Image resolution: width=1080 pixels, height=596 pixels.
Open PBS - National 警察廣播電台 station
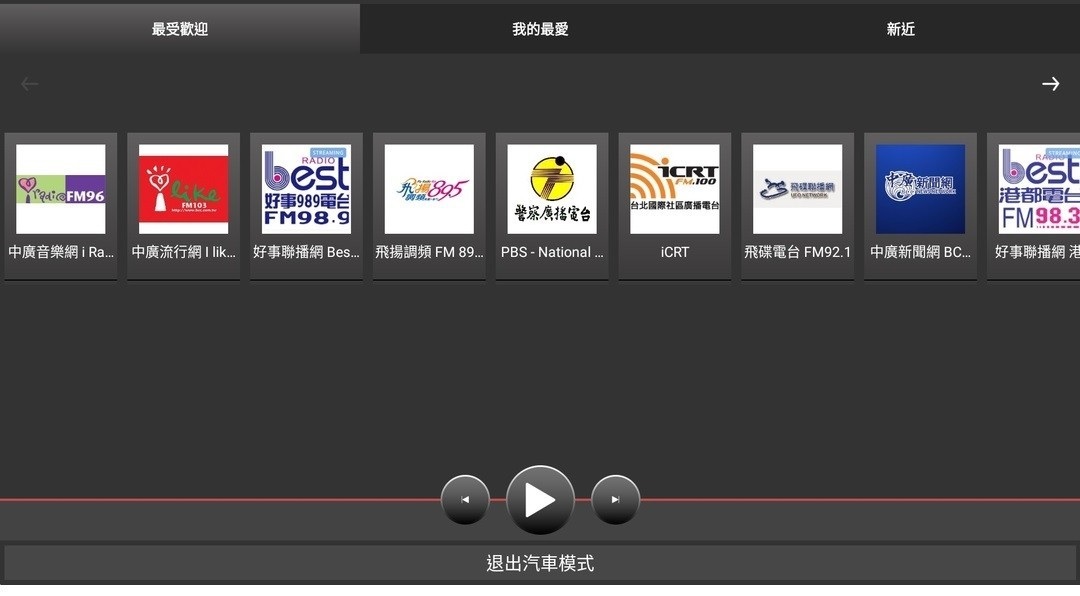[552, 205]
